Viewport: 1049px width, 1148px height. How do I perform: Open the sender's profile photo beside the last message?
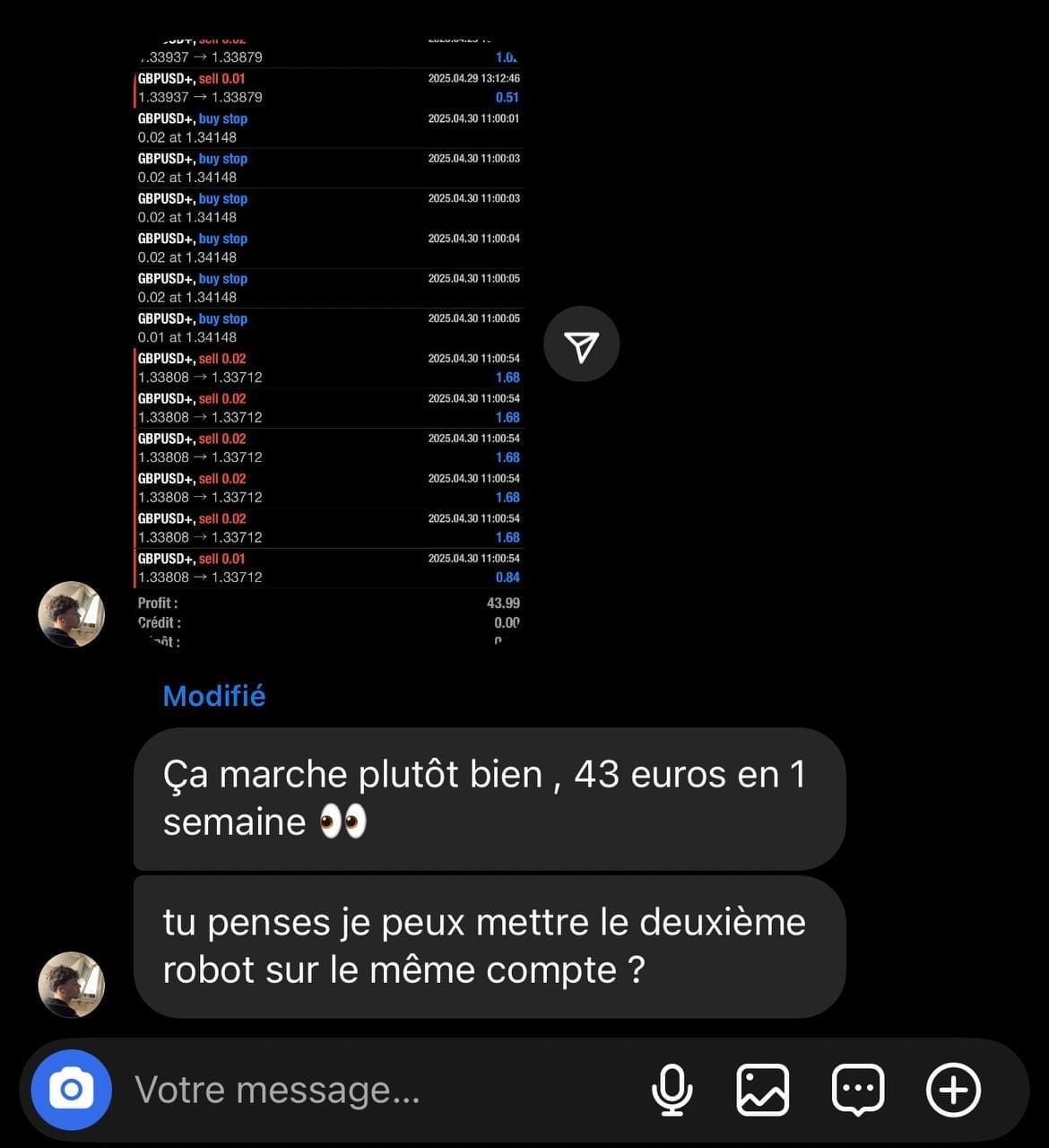(x=72, y=985)
